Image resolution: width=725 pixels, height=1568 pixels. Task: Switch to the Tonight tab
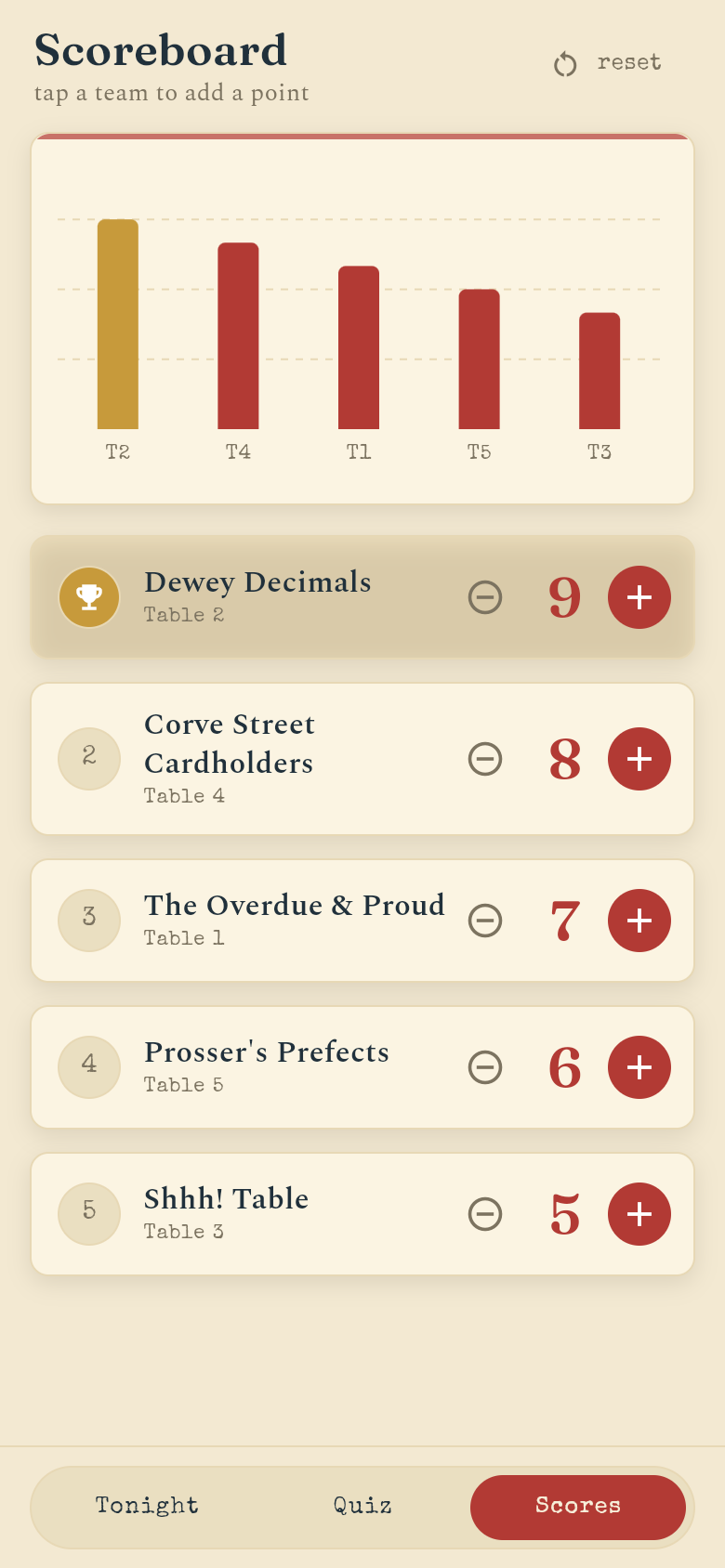pos(147,1507)
